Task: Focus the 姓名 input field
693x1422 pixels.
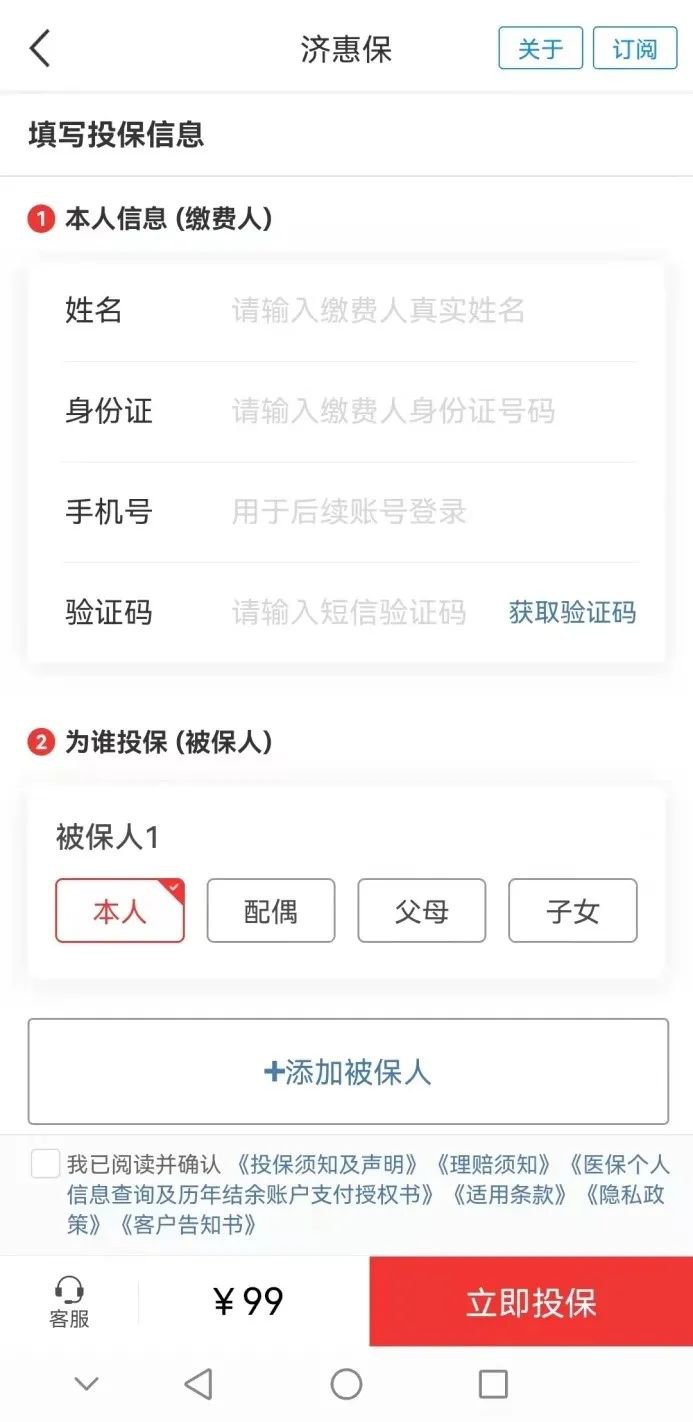Action: point(430,311)
